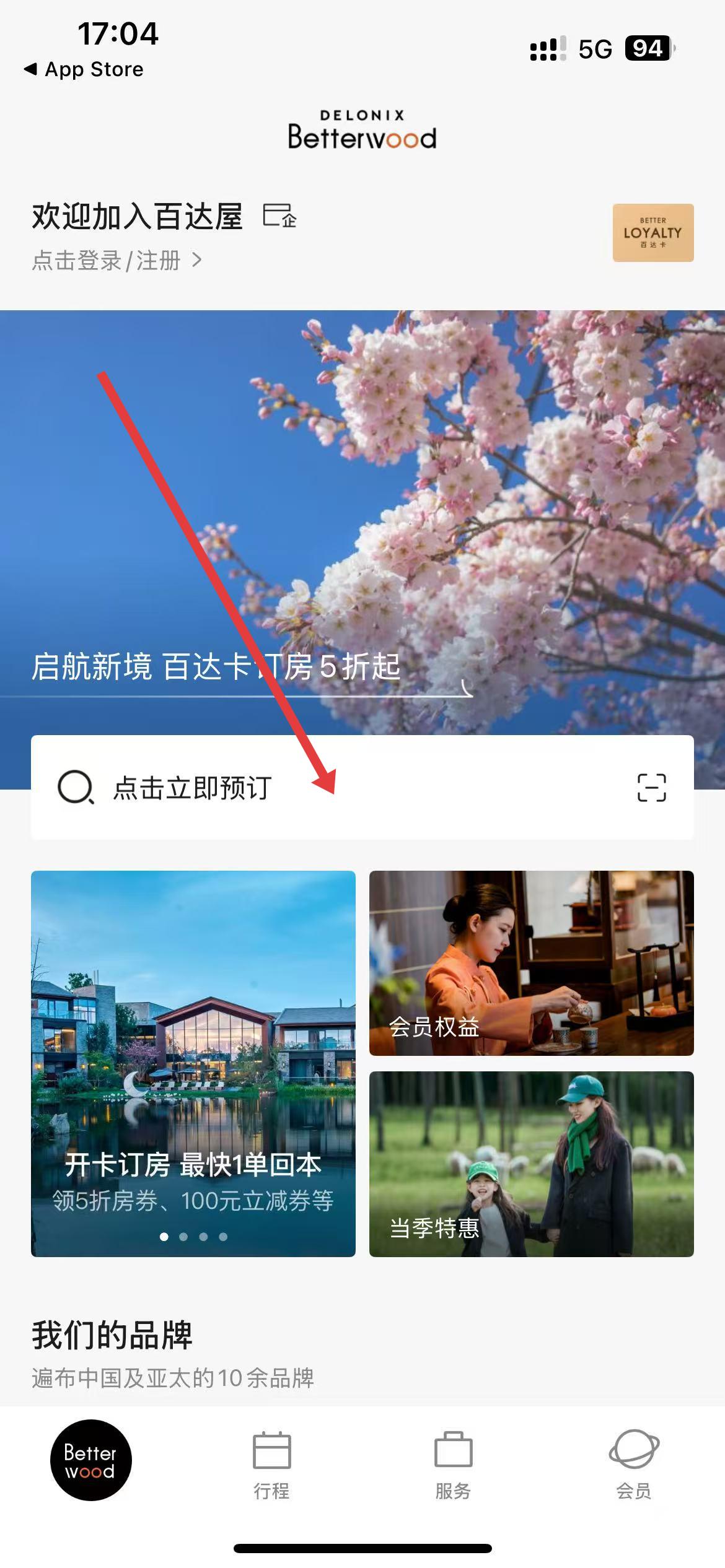Switch to the 行程 tab

[271, 1465]
